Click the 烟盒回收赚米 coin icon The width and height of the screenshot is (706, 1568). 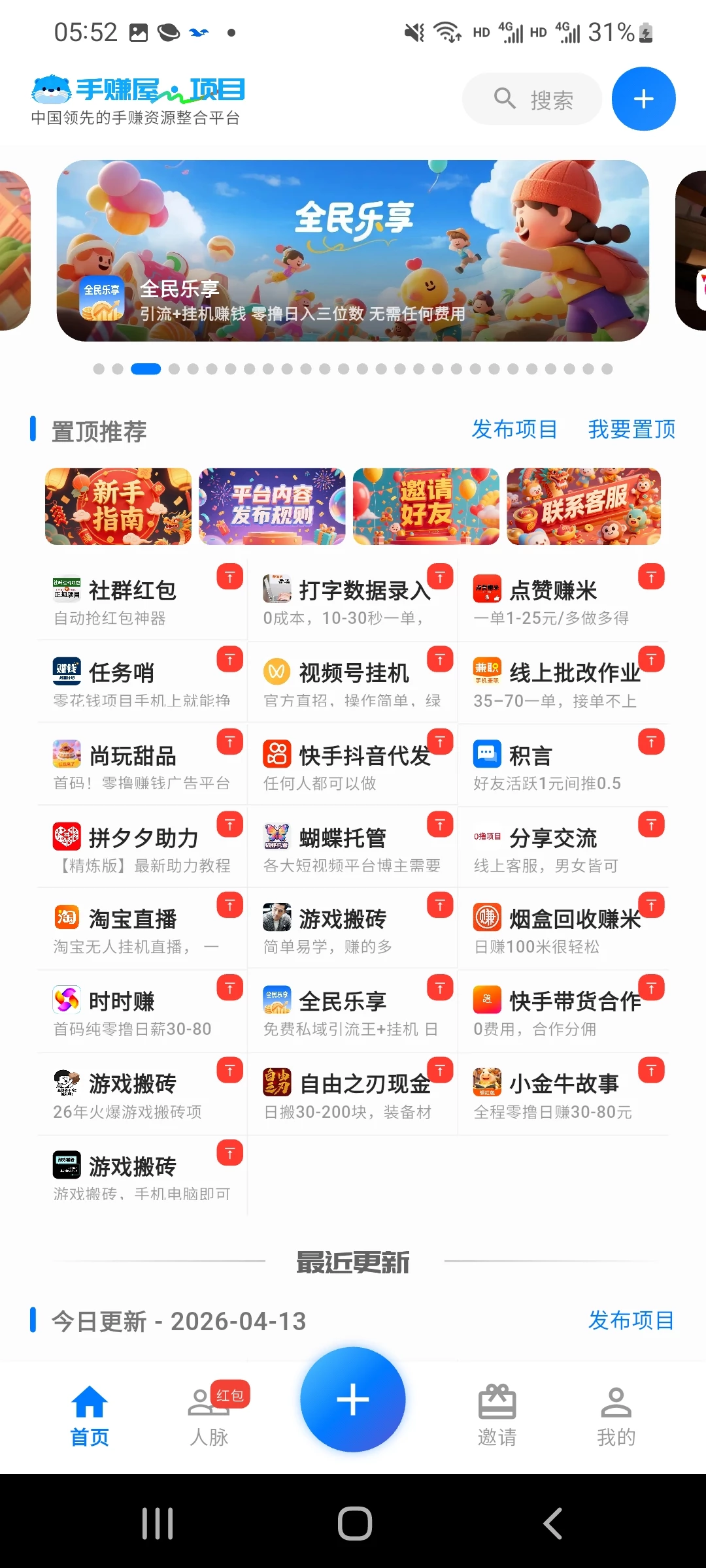click(x=486, y=918)
